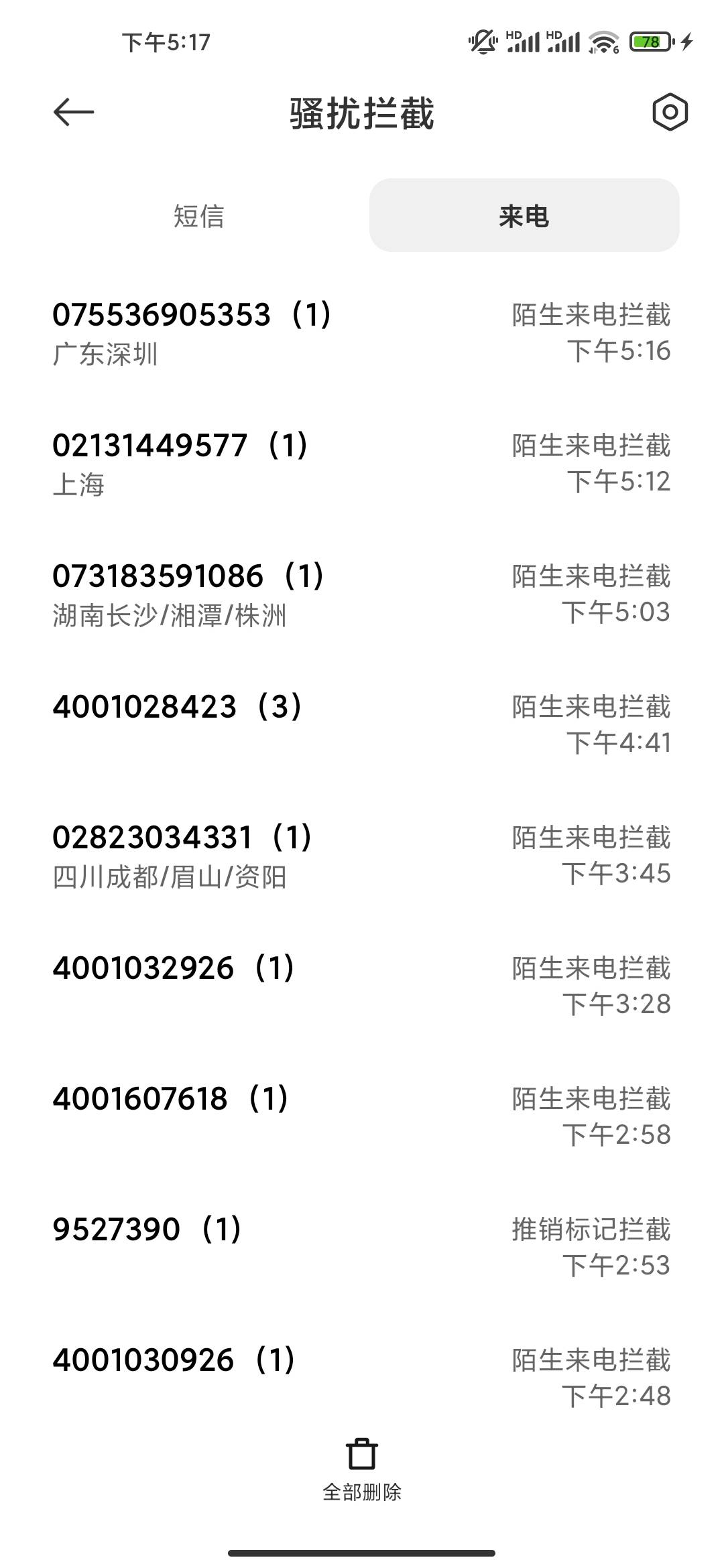Viewport: 724px width, 1568px height.
Task: Select the 来电 tab
Action: click(524, 216)
